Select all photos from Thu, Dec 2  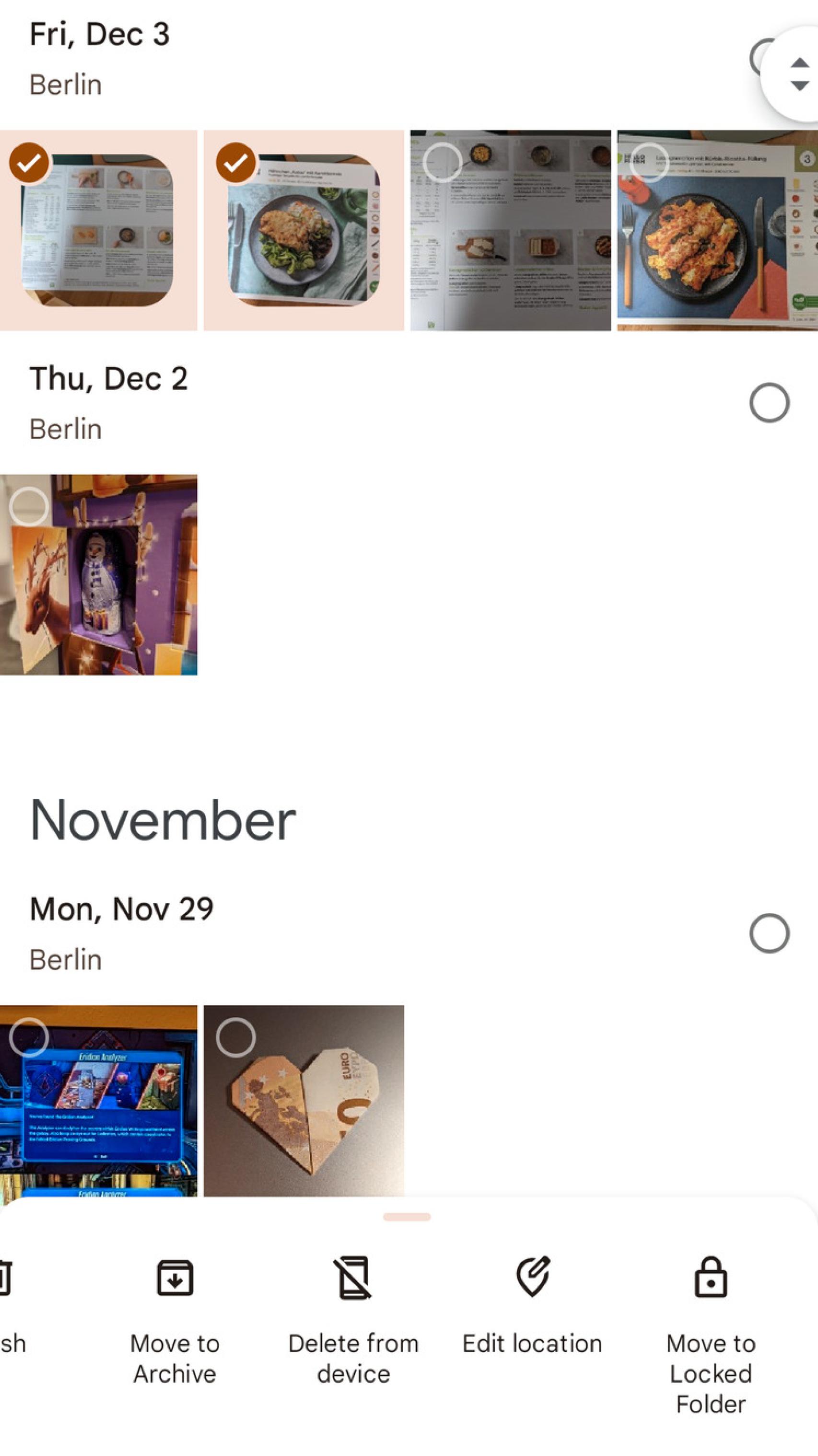(x=769, y=403)
